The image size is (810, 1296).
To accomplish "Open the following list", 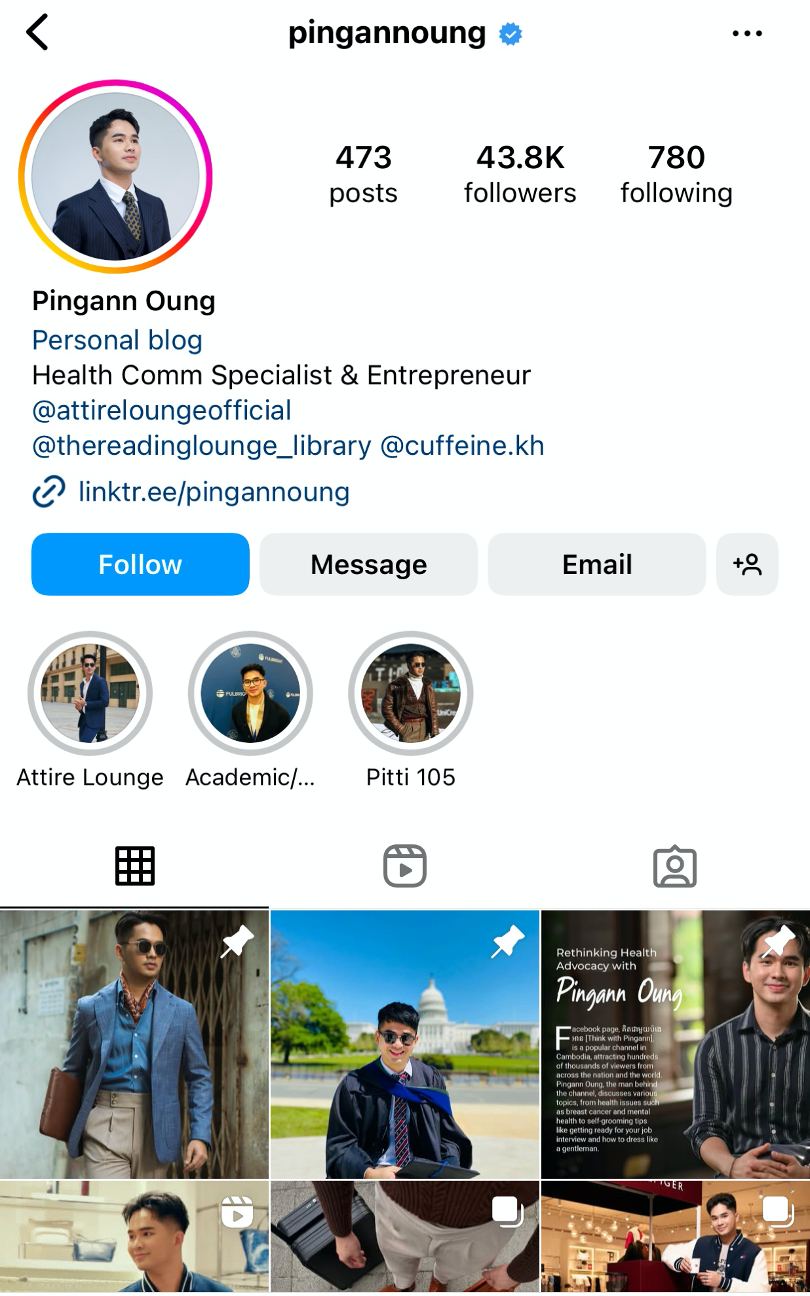I will pyautogui.click(x=676, y=174).
